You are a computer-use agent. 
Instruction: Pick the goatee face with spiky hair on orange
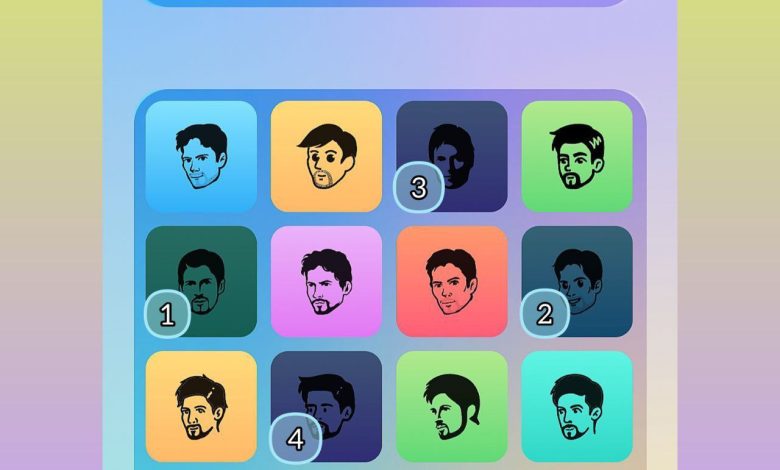coord(201,406)
